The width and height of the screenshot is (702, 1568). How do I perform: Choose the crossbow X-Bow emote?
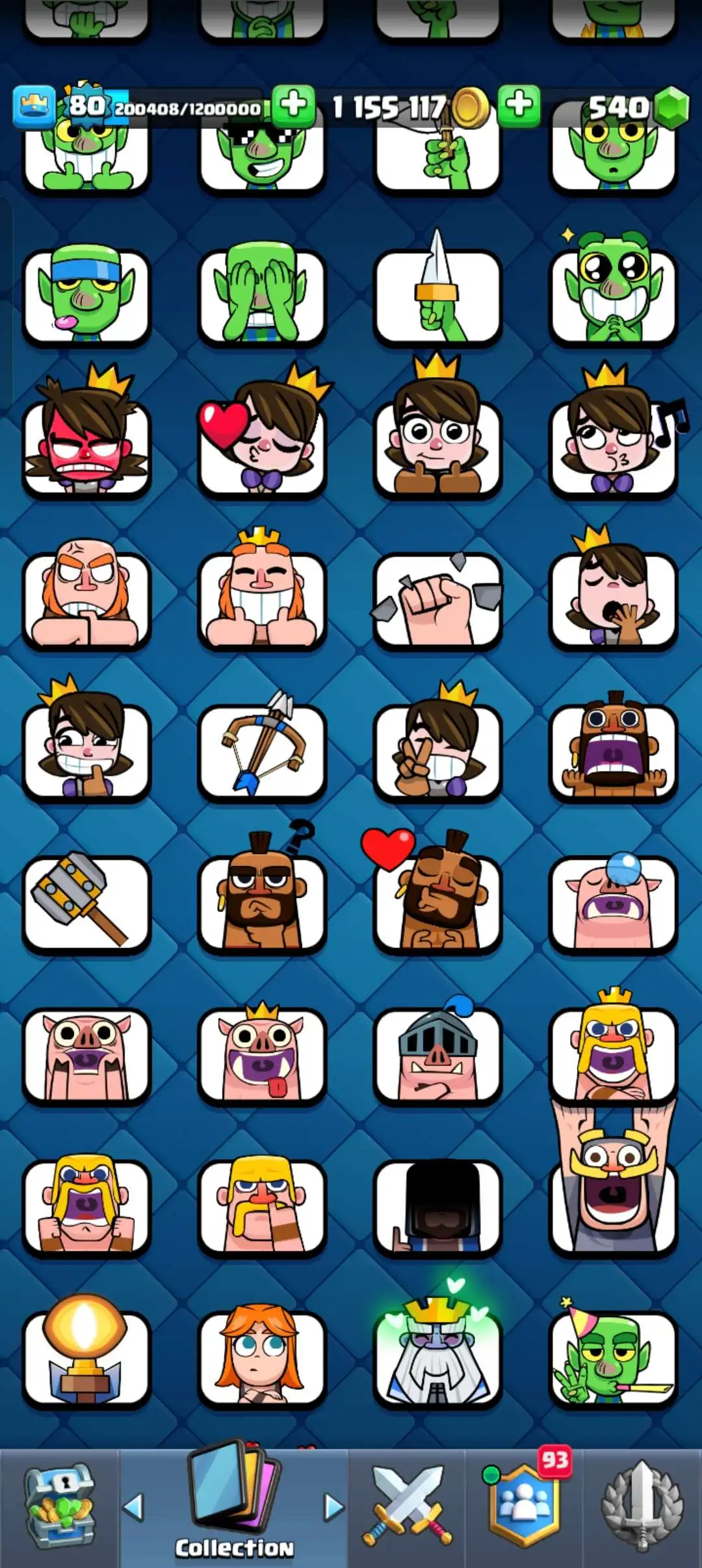[261, 748]
